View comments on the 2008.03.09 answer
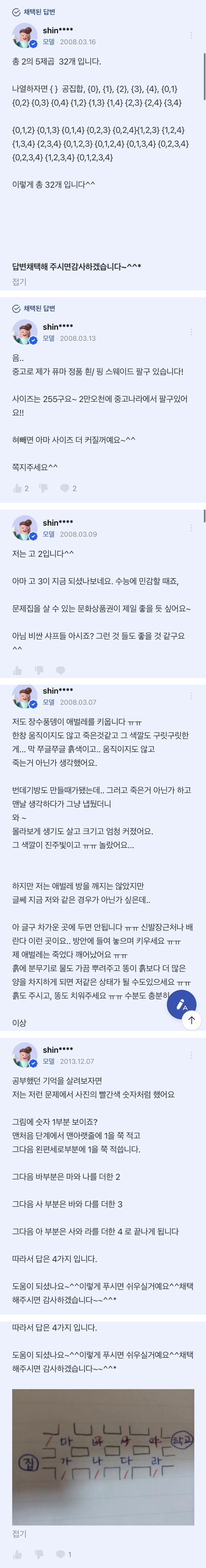Image resolution: width=206 pixels, height=1568 pixels. point(60,670)
